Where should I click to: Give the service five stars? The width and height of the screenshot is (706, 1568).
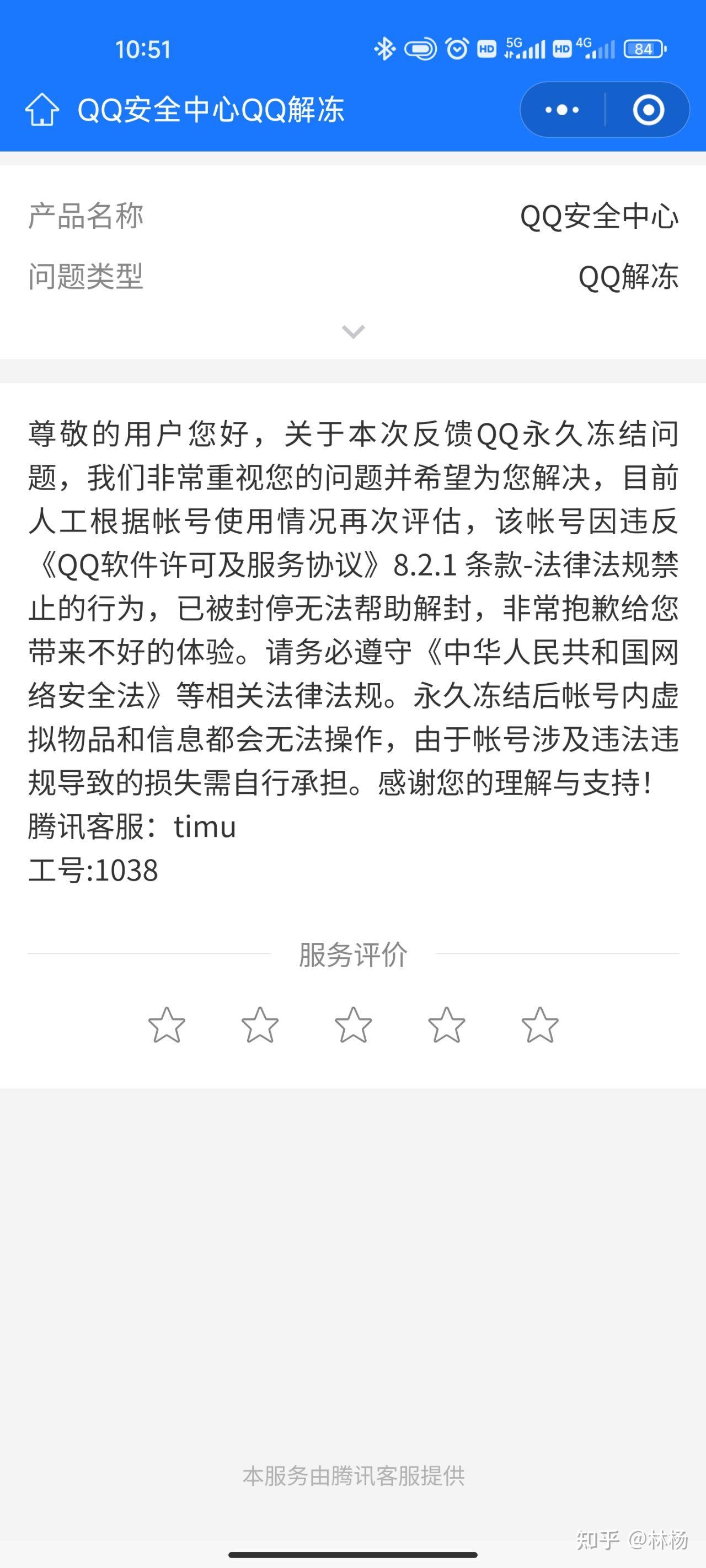(539, 1025)
